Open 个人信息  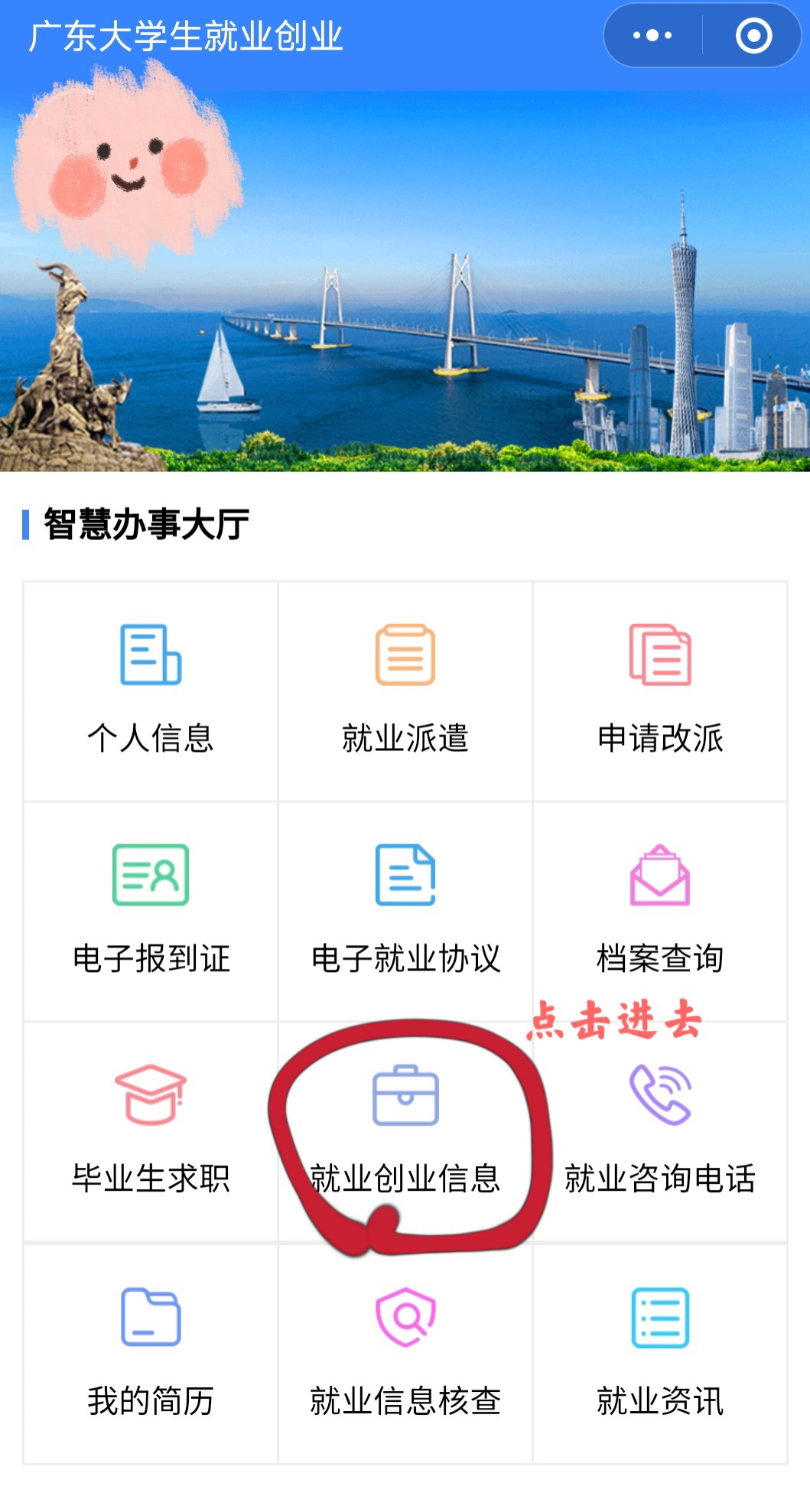151,691
